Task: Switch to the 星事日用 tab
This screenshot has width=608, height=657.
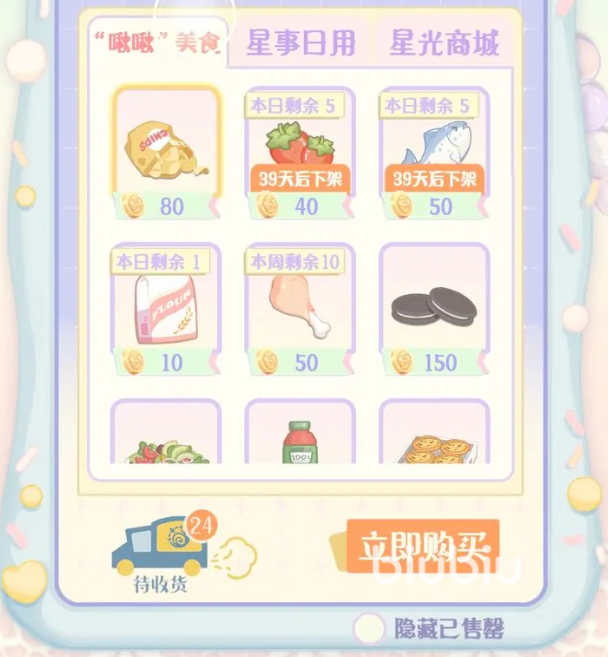Action: pos(301,43)
